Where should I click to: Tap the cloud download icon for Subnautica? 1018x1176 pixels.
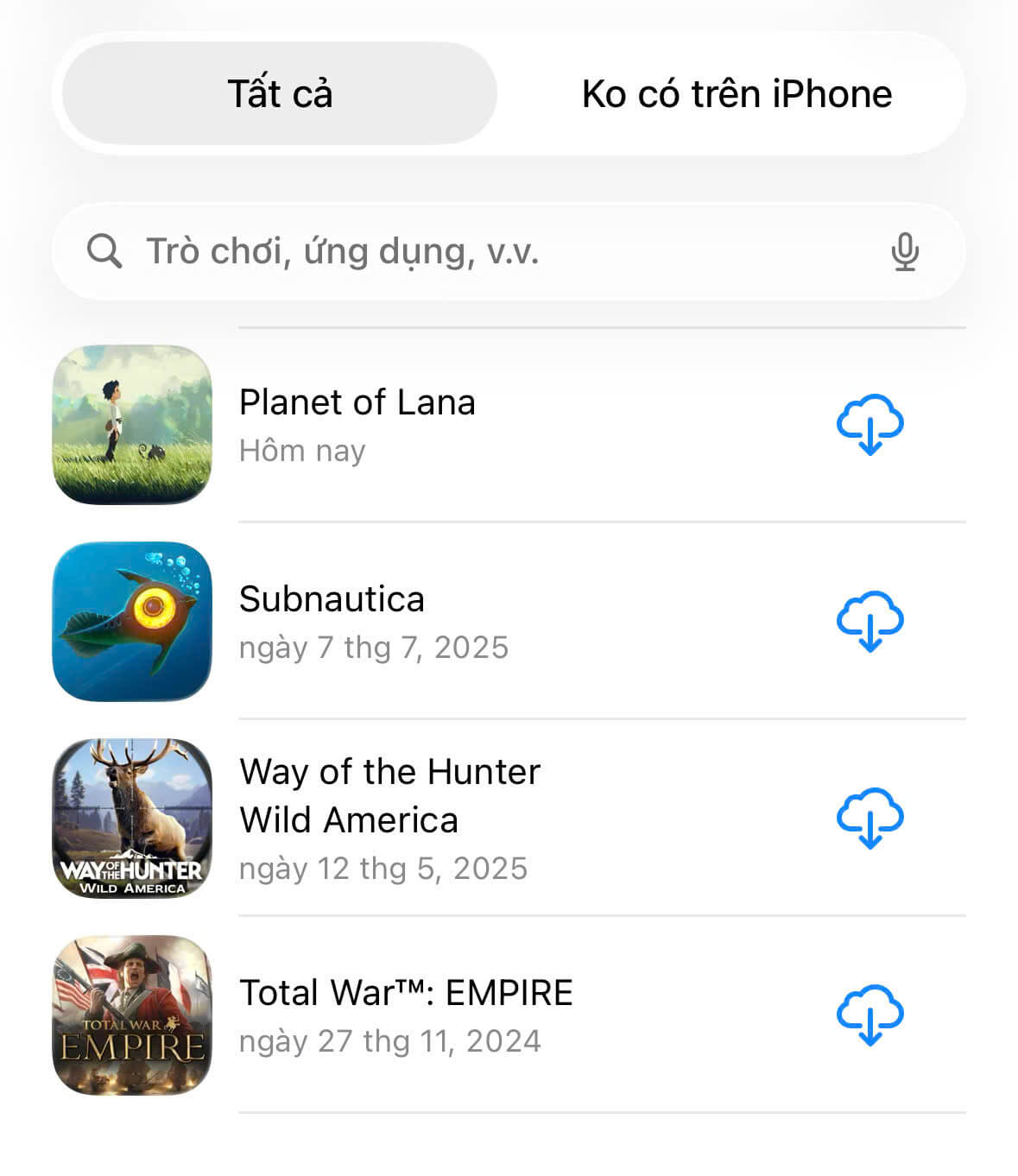(x=871, y=618)
